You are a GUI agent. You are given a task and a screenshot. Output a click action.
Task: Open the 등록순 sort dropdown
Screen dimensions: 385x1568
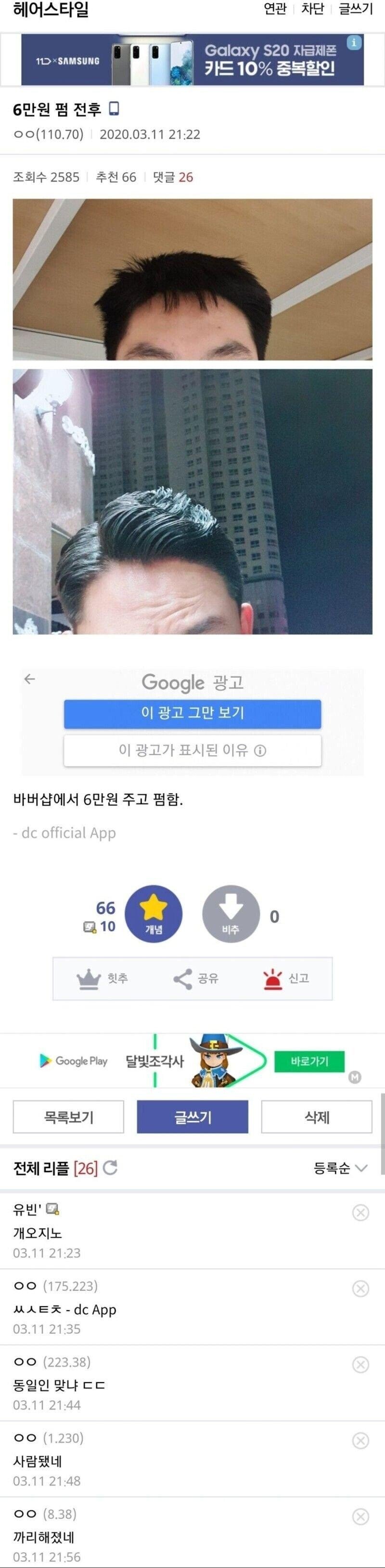(x=340, y=1168)
